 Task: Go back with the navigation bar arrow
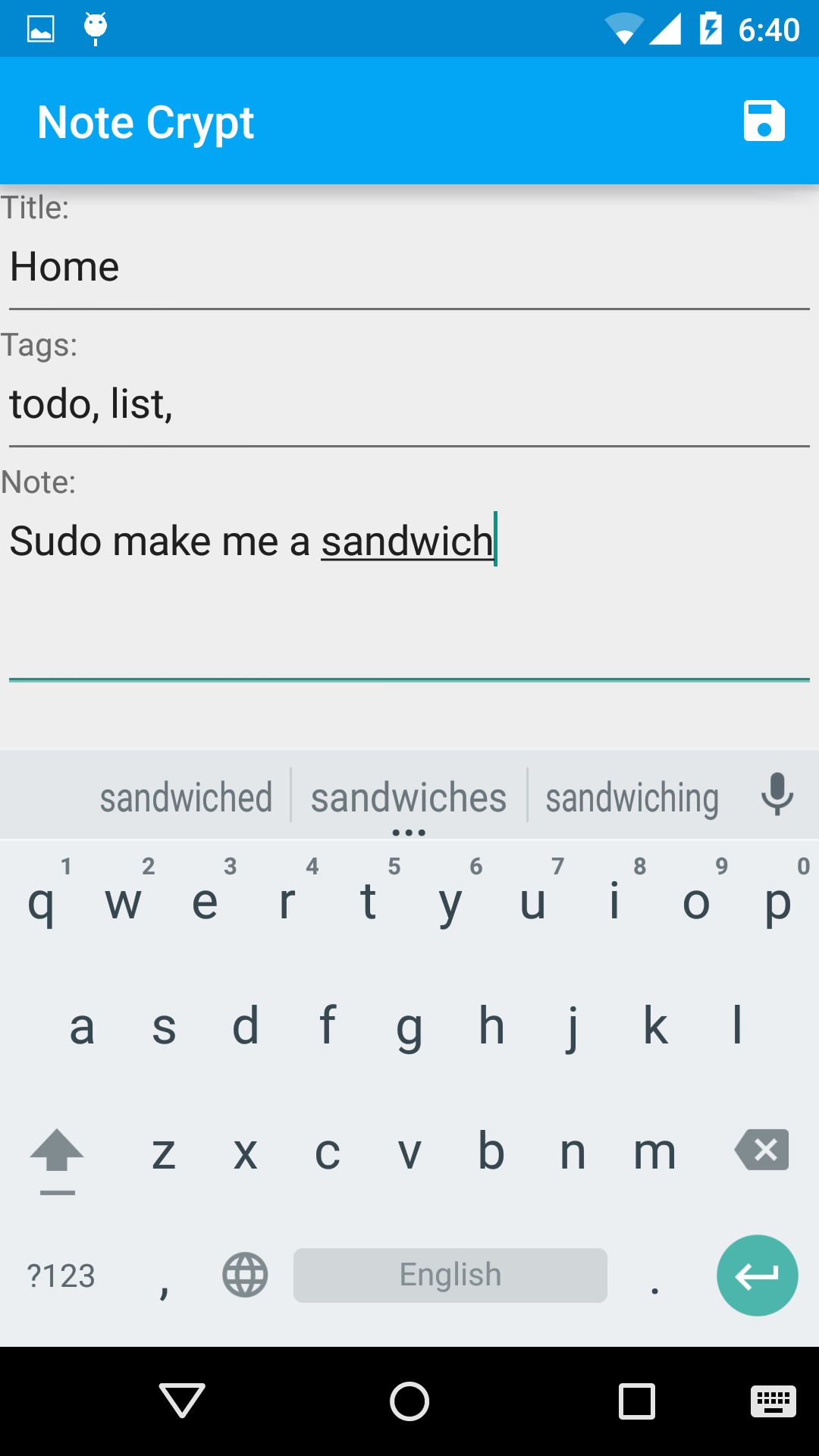coord(182,1401)
